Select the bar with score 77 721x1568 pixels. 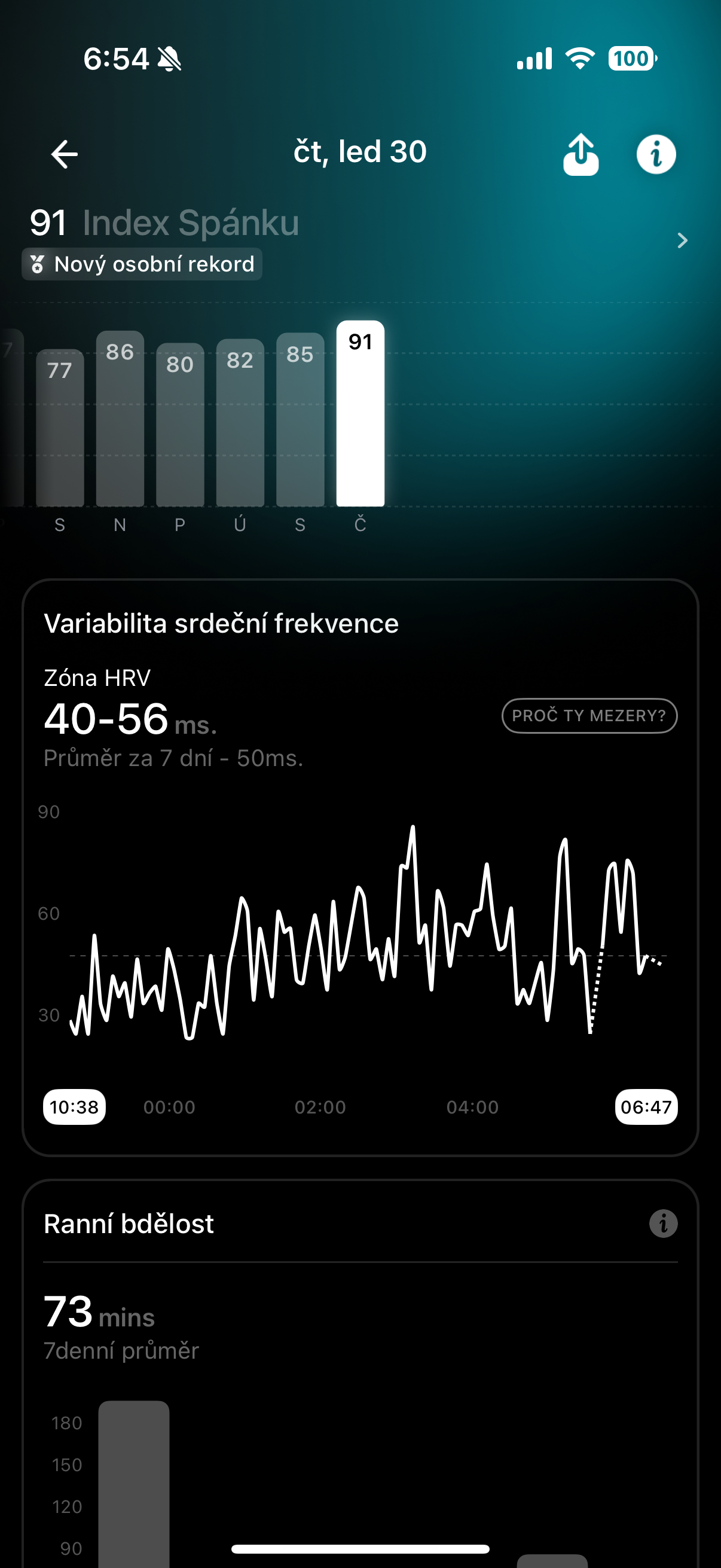pos(60,428)
